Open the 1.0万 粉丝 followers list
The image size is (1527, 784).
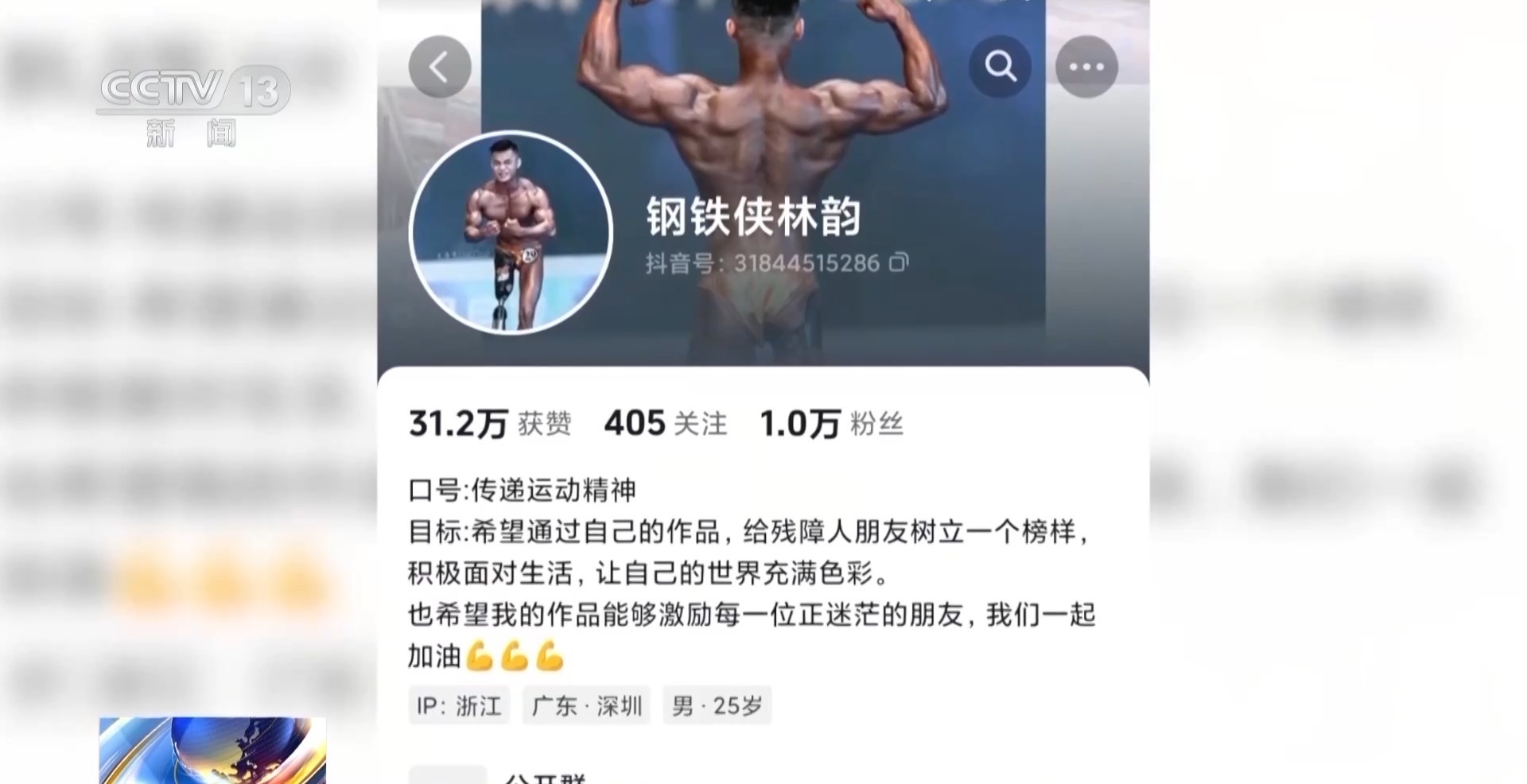tap(831, 424)
